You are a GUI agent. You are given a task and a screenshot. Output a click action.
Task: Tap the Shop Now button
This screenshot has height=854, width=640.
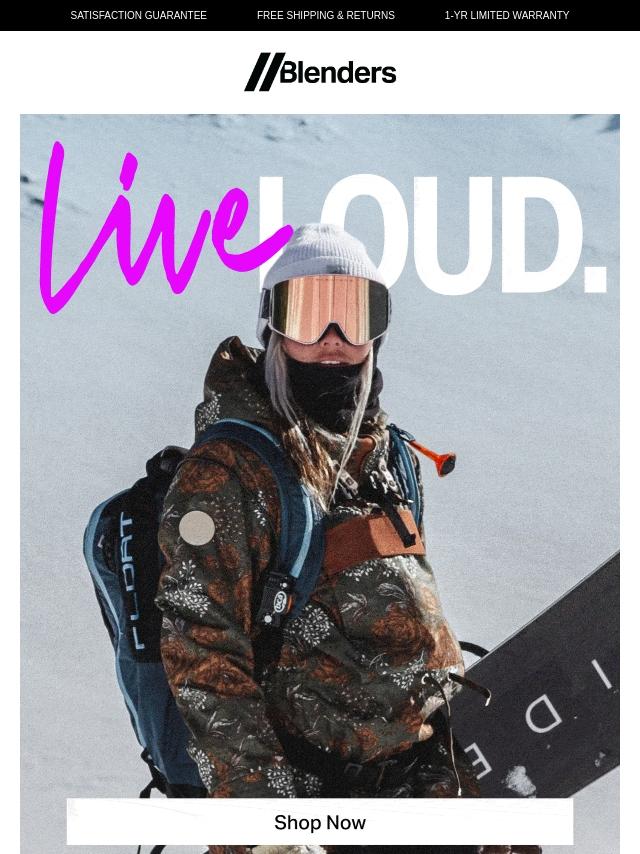tap(320, 822)
